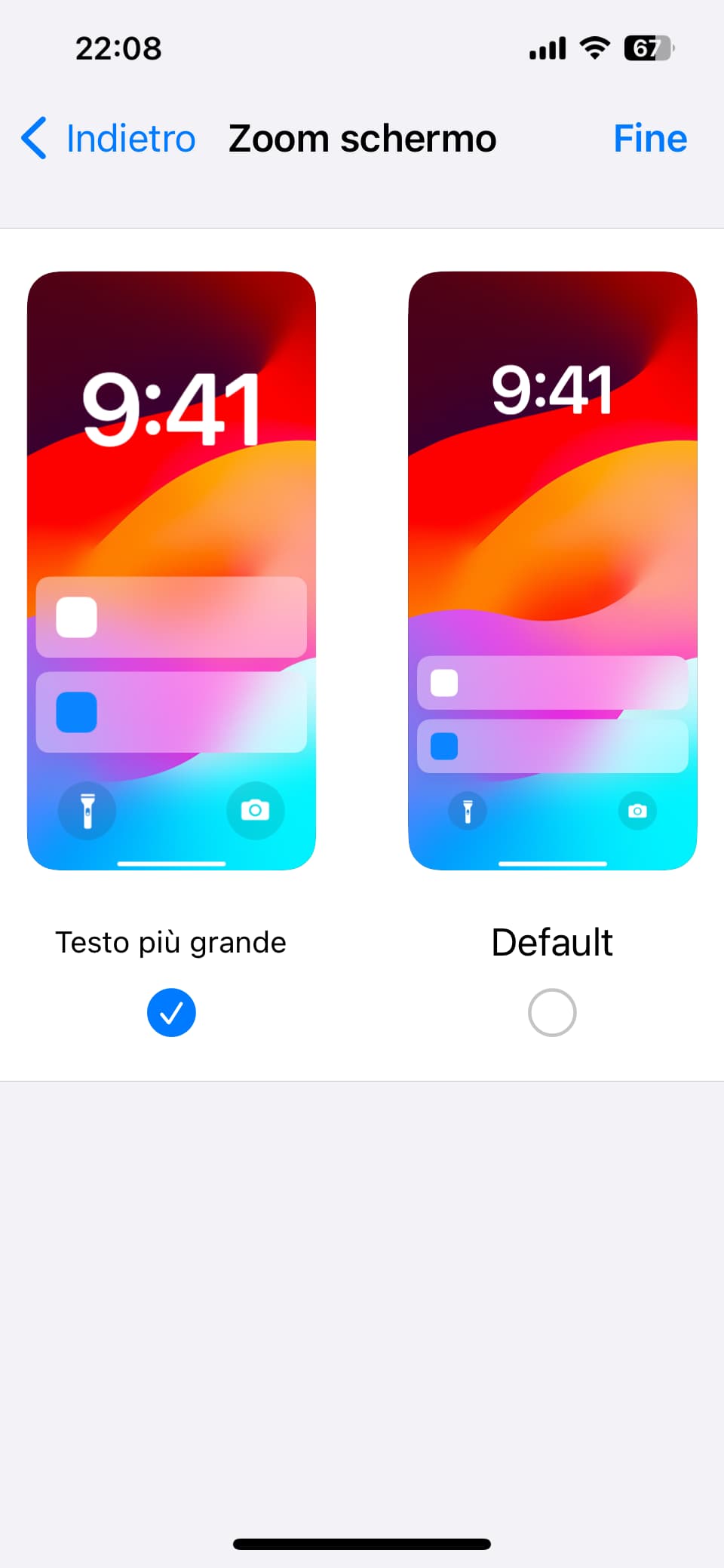Confirm the choice by tapping Fine

click(x=650, y=139)
